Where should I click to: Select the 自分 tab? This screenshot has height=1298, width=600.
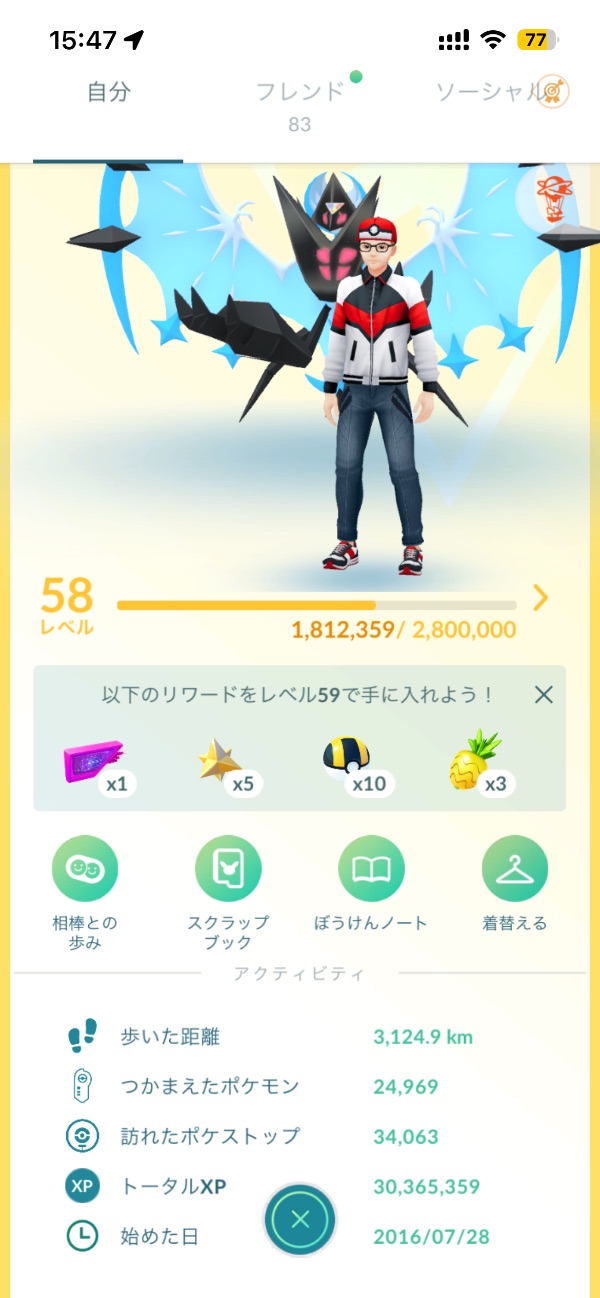108,93
